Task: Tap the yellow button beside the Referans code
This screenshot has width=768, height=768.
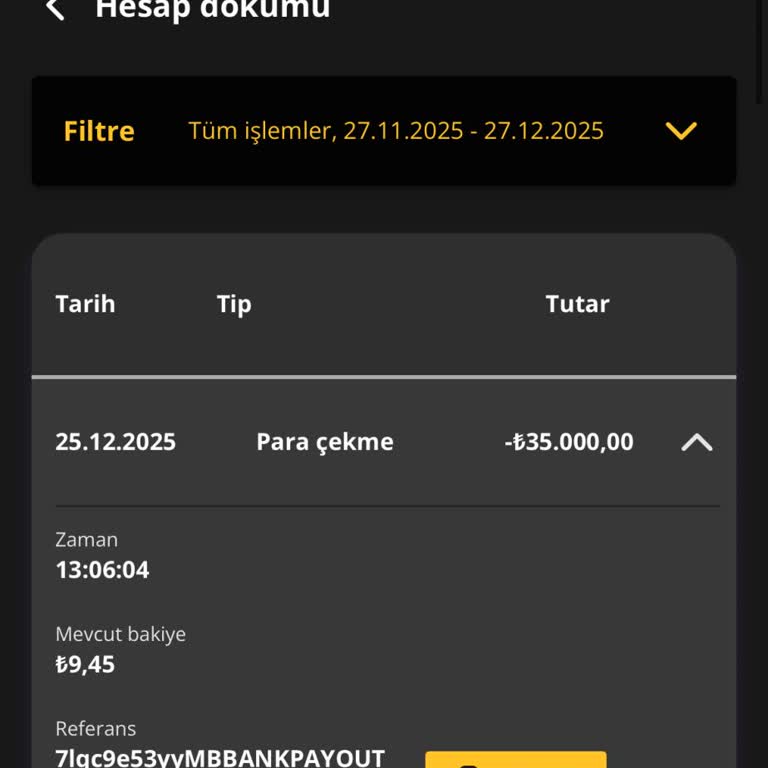Action: tap(515, 760)
